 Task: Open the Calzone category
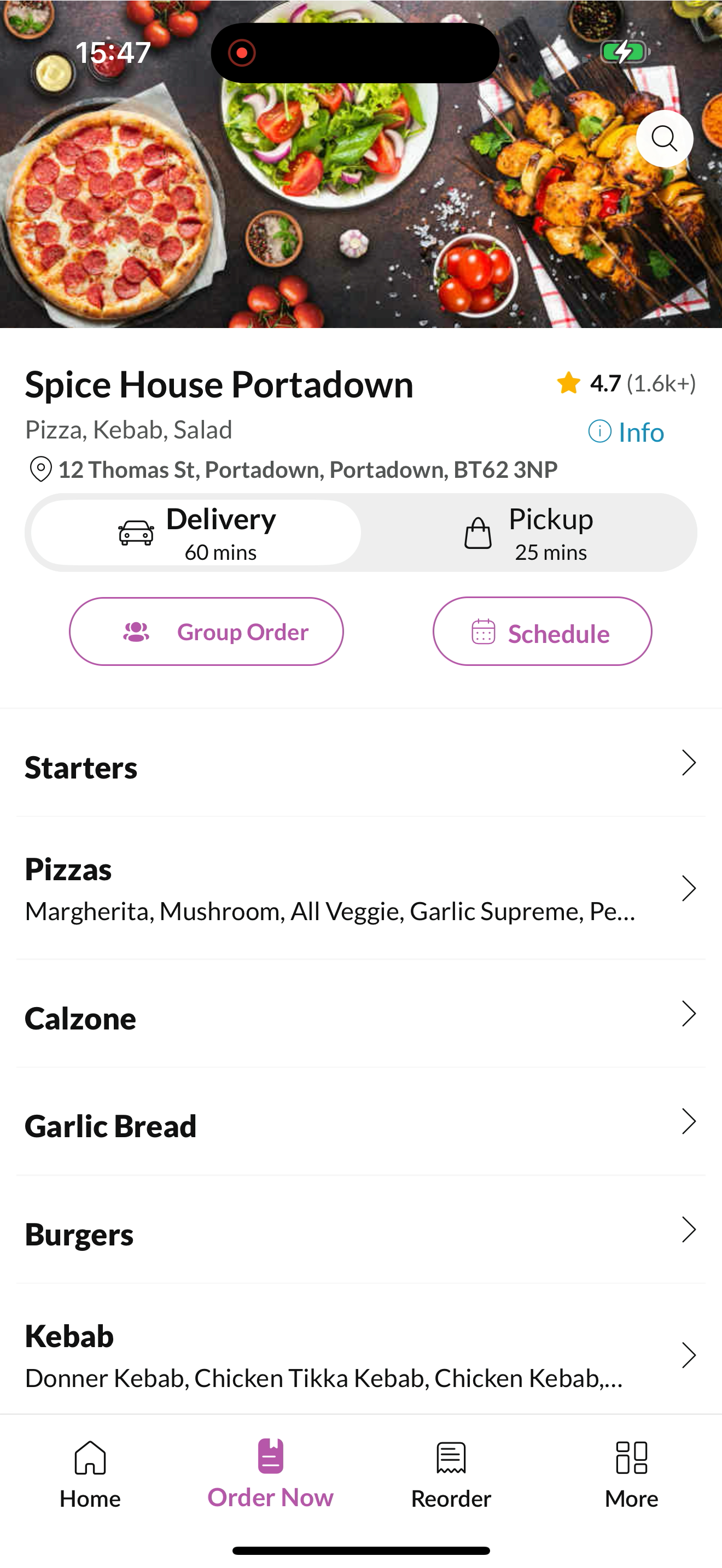click(x=361, y=1014)
